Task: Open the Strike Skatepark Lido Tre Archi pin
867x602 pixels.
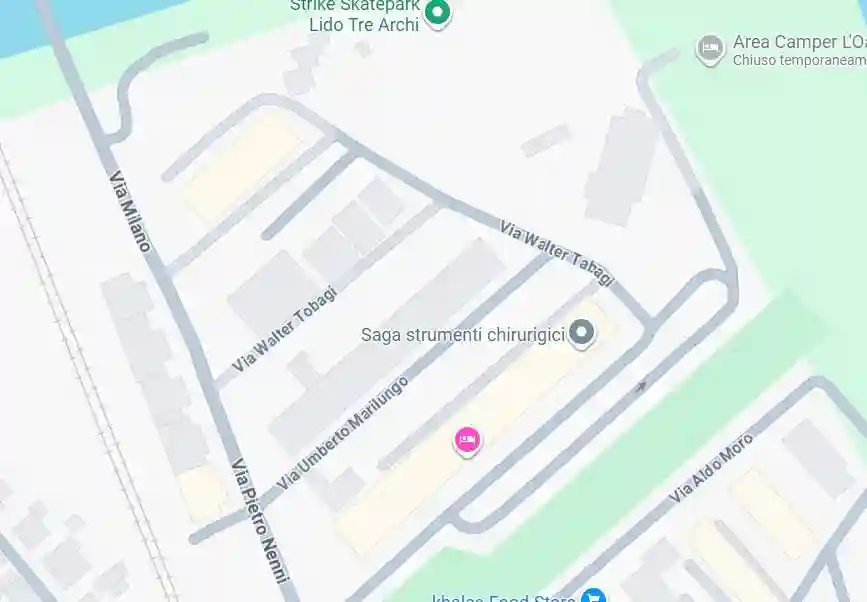Action: (437, 14)
